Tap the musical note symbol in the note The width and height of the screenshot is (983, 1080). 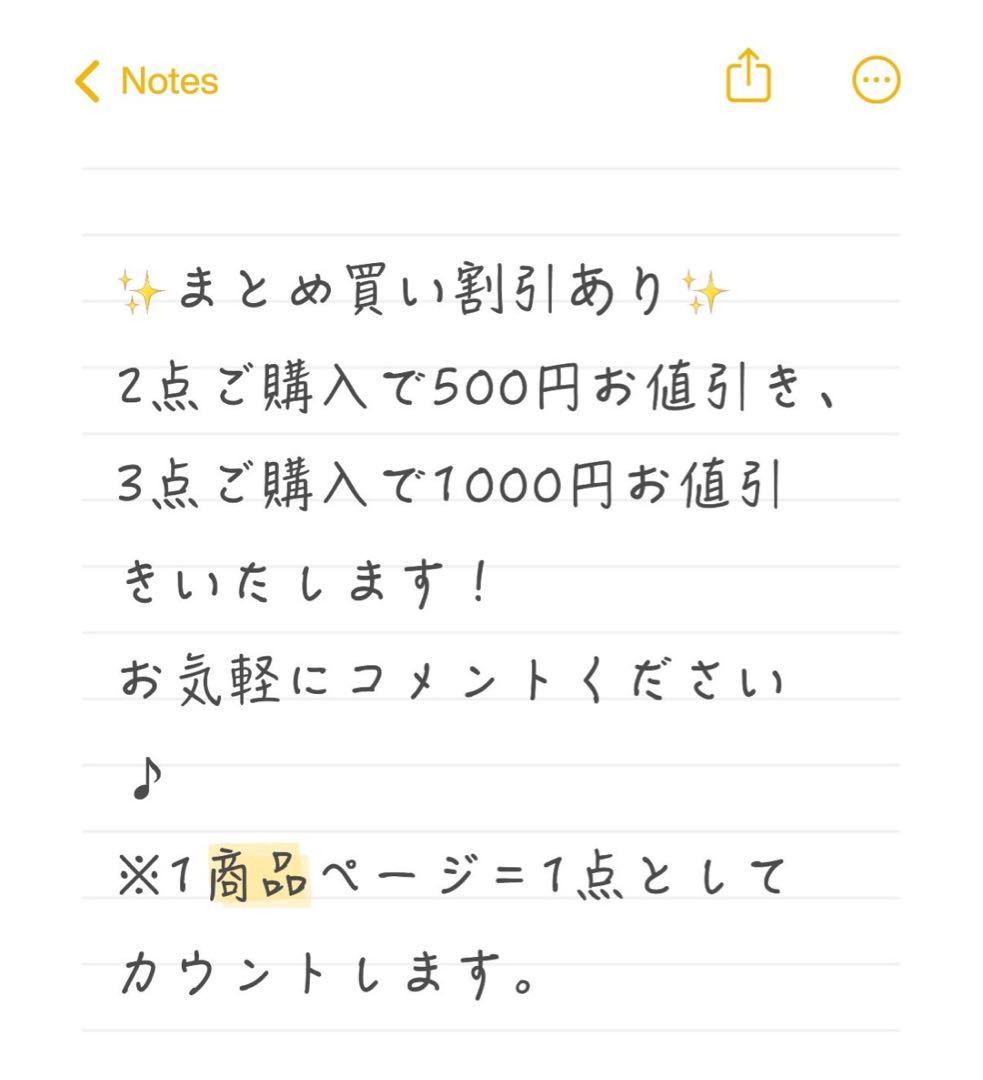click(x=146, y=778)
